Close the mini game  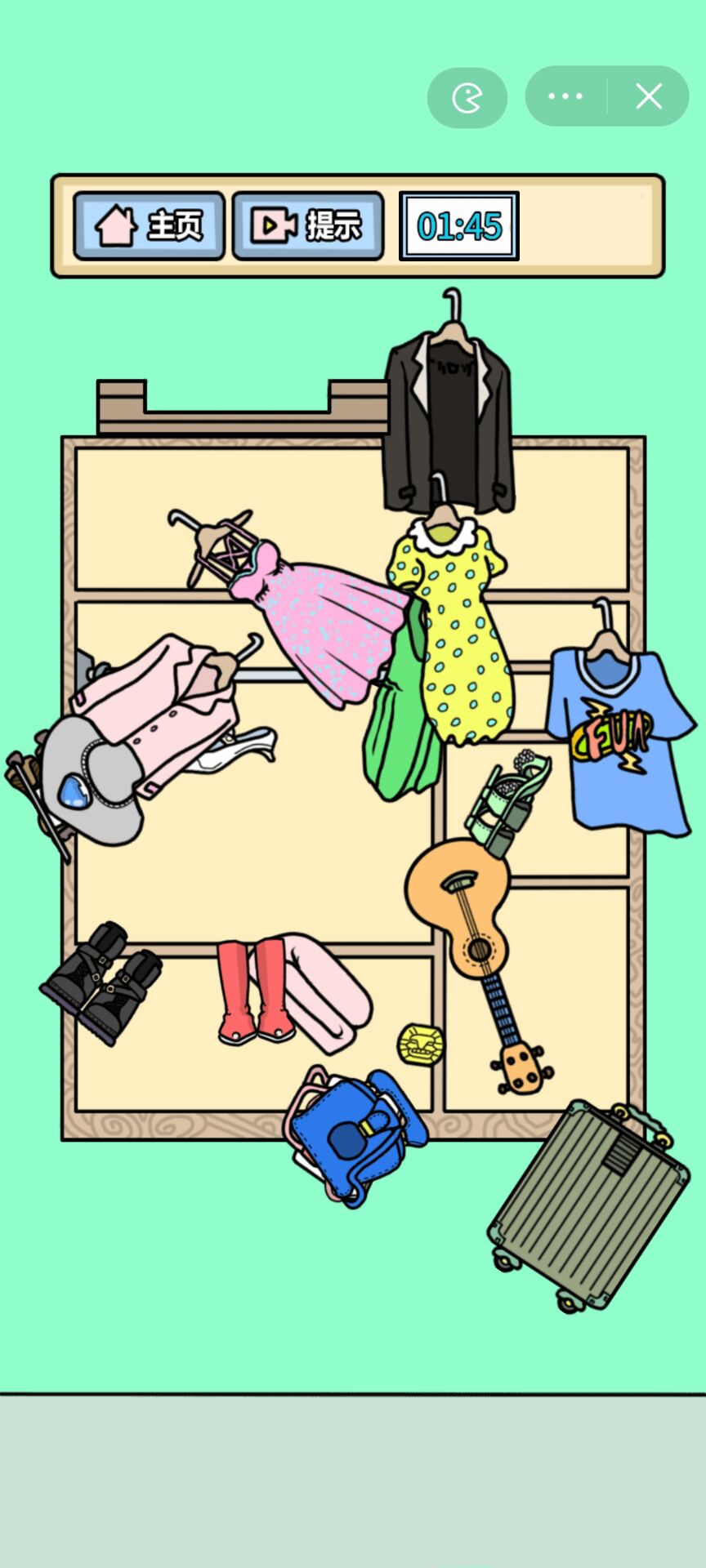click(649, 96)
